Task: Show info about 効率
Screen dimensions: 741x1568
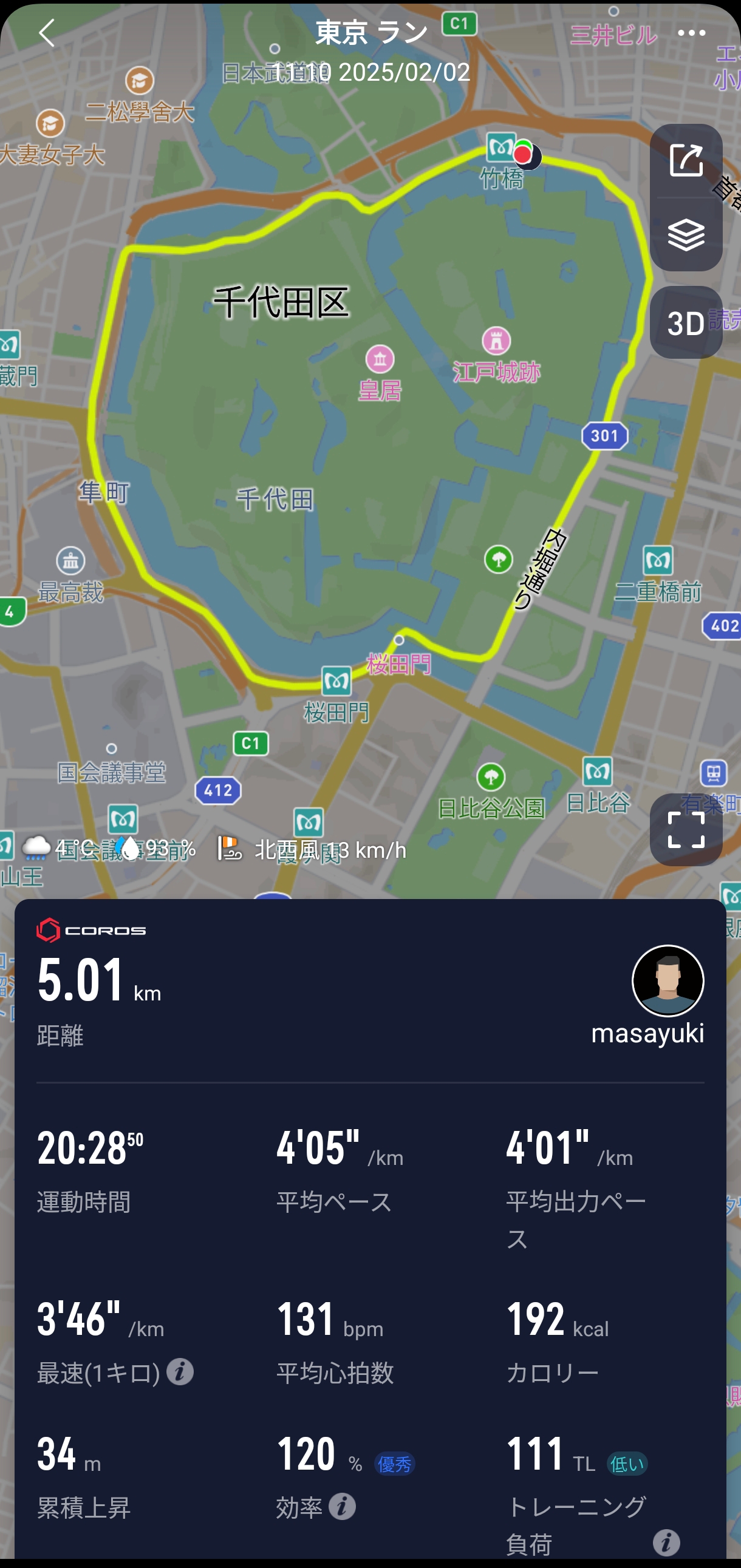Action: 342,1507
